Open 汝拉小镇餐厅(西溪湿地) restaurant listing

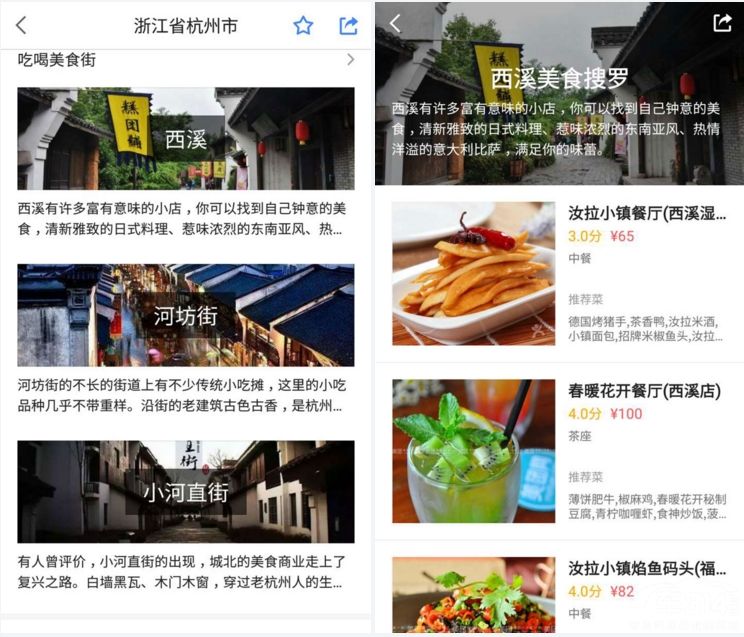[x=559, y=273]
